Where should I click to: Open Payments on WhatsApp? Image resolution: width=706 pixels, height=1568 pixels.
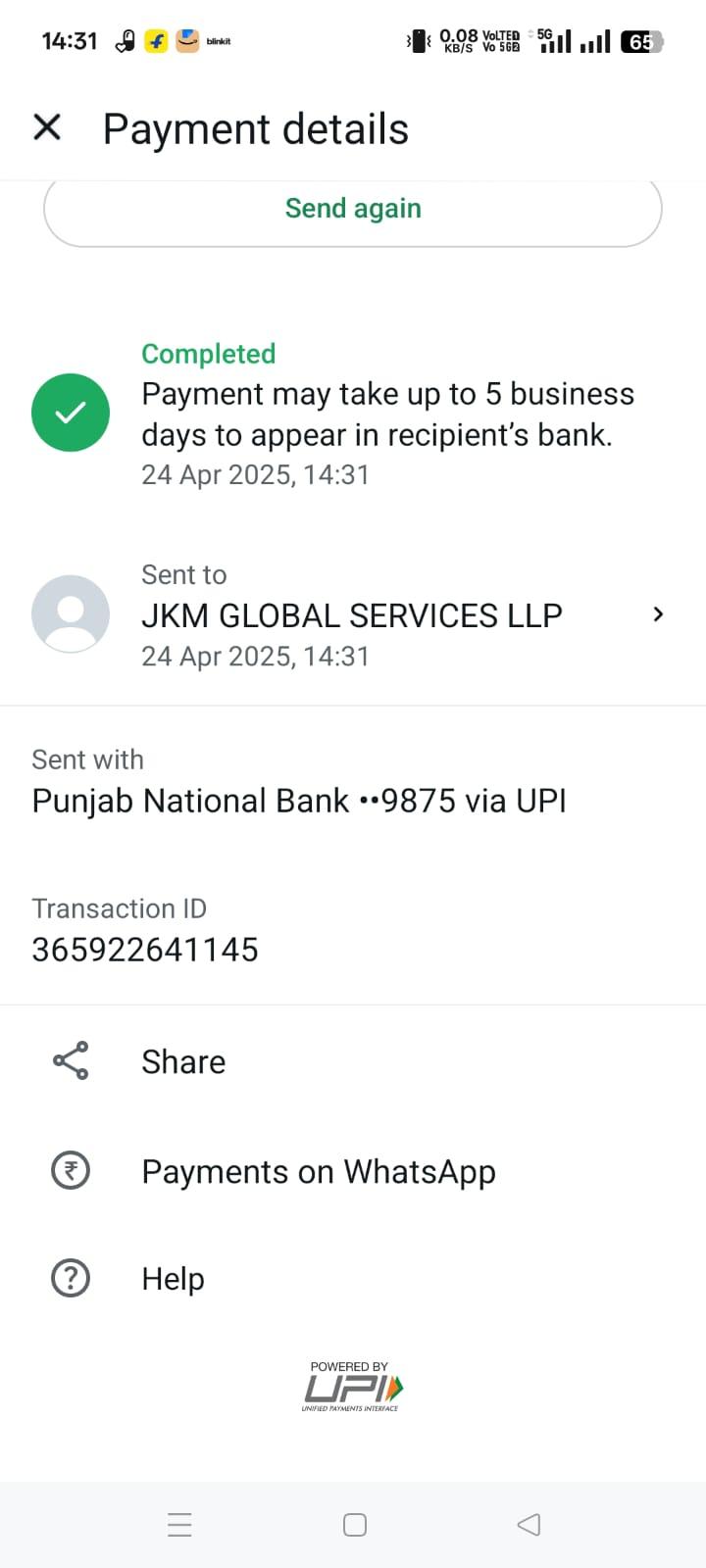pyautogui.click(x=353, y=1171)
